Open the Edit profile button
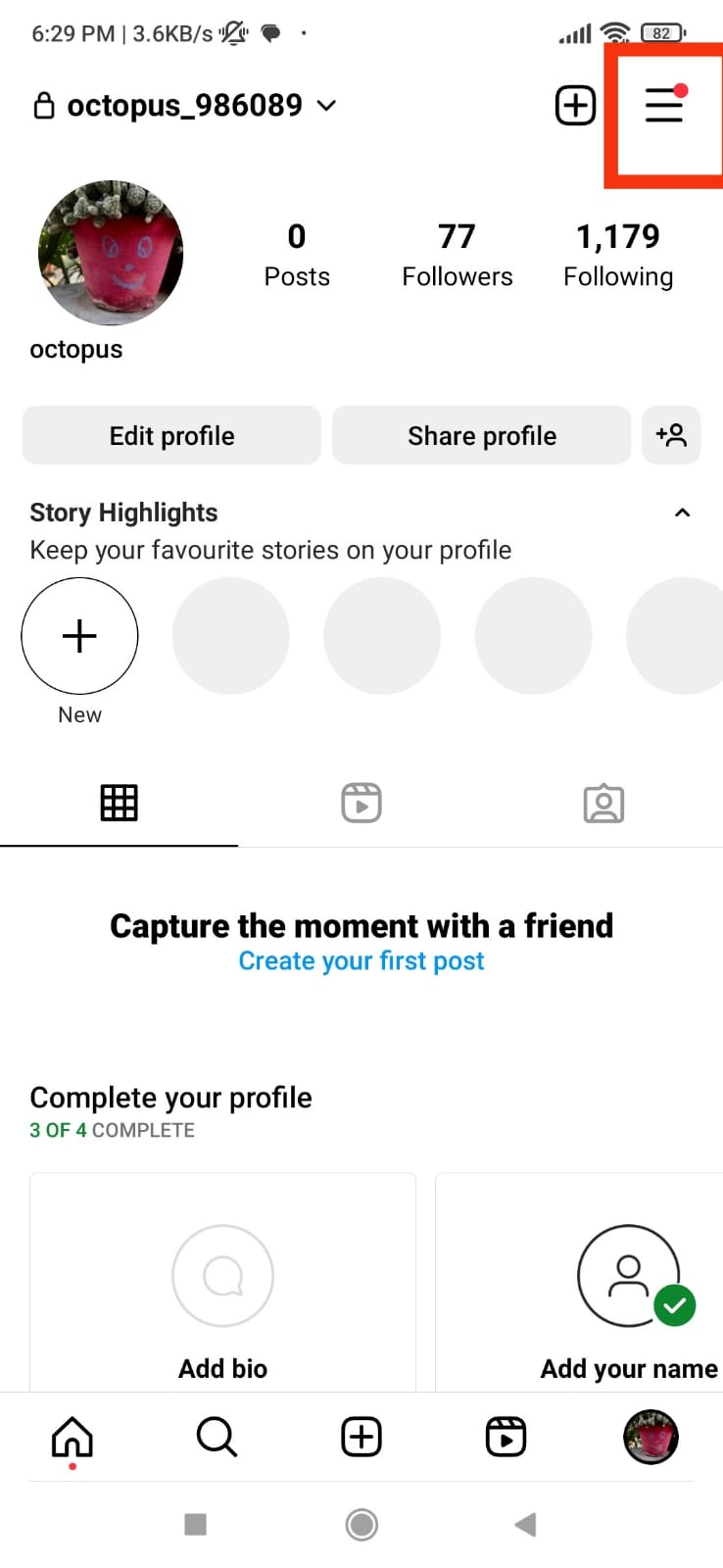This screenshot has height=1568, width=723. click(x=171, y=435)
